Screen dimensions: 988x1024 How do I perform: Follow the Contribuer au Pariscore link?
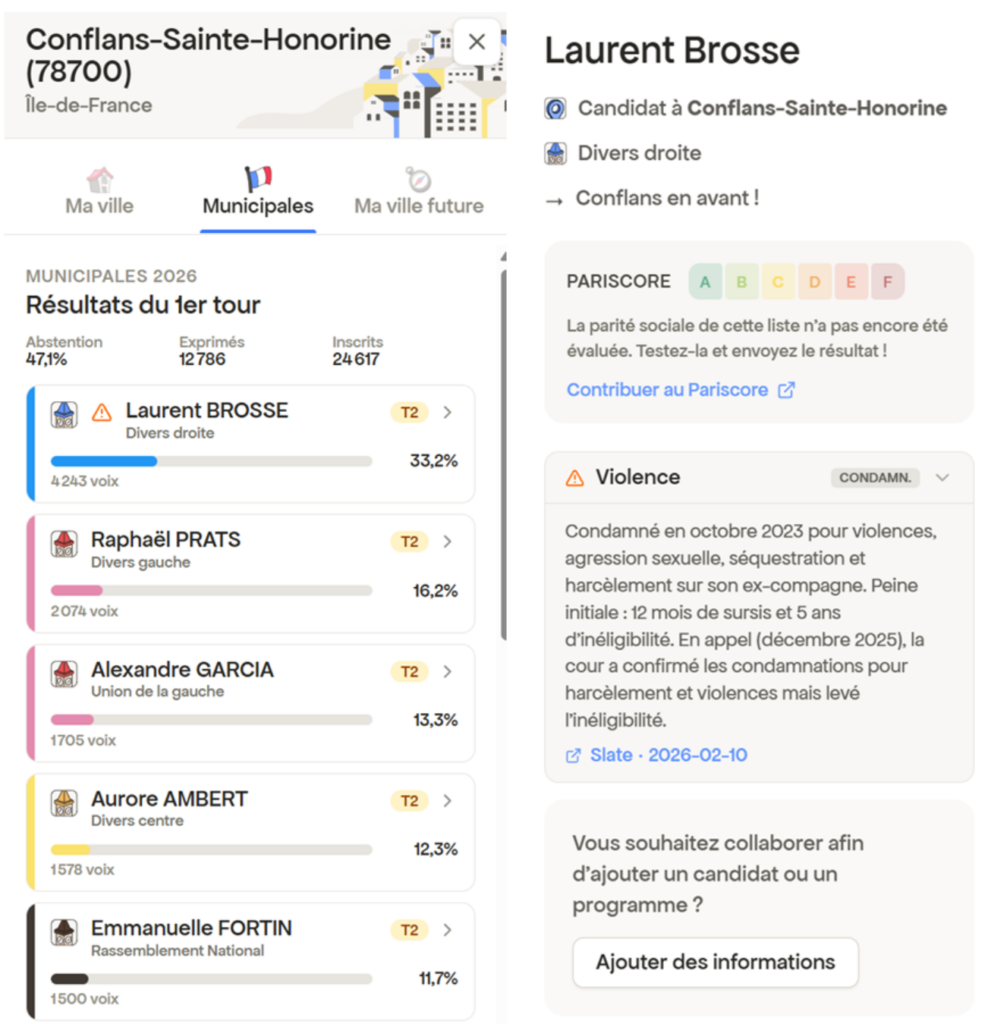click(680, 390)
